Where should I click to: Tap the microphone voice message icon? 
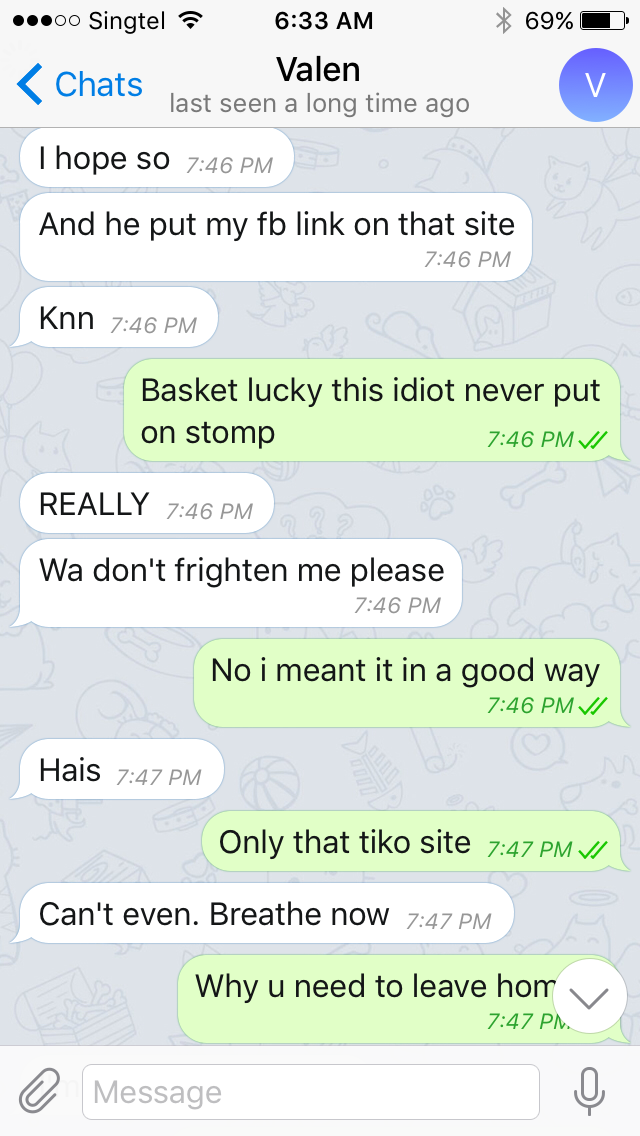589,1091
